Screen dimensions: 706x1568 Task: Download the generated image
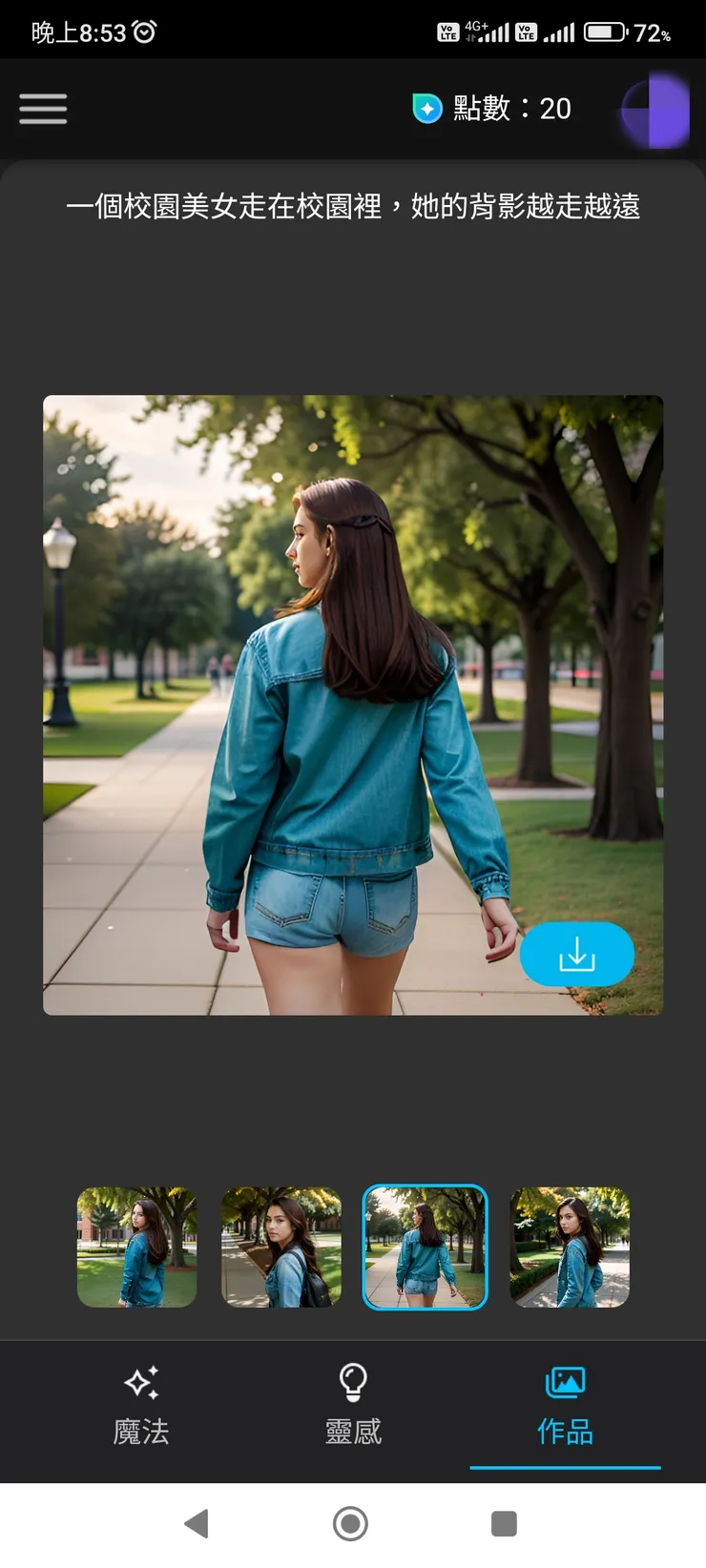576,954
